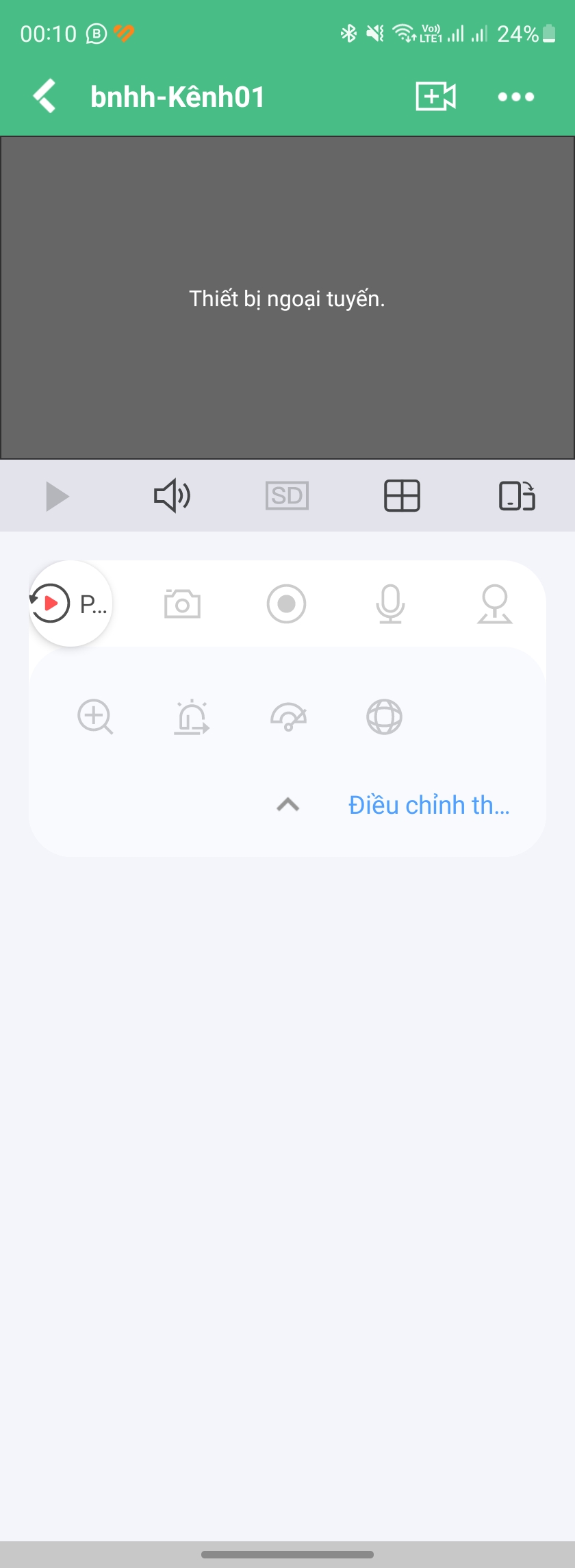Add a camera to the view
The height and width of the screenshot is (1568, 575).
pyautogui.click(x=435, y=96)
